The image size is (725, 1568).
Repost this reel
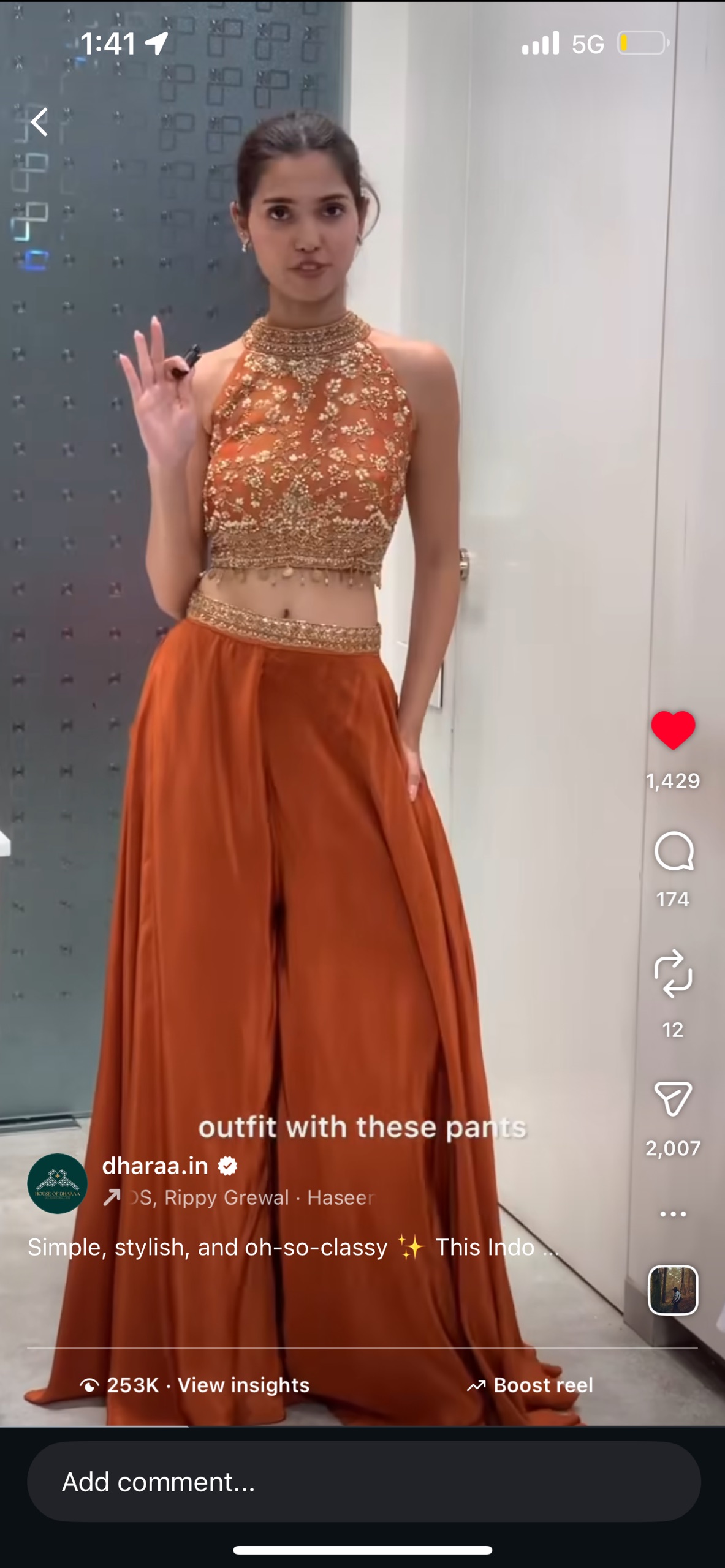tap(673, 973)
